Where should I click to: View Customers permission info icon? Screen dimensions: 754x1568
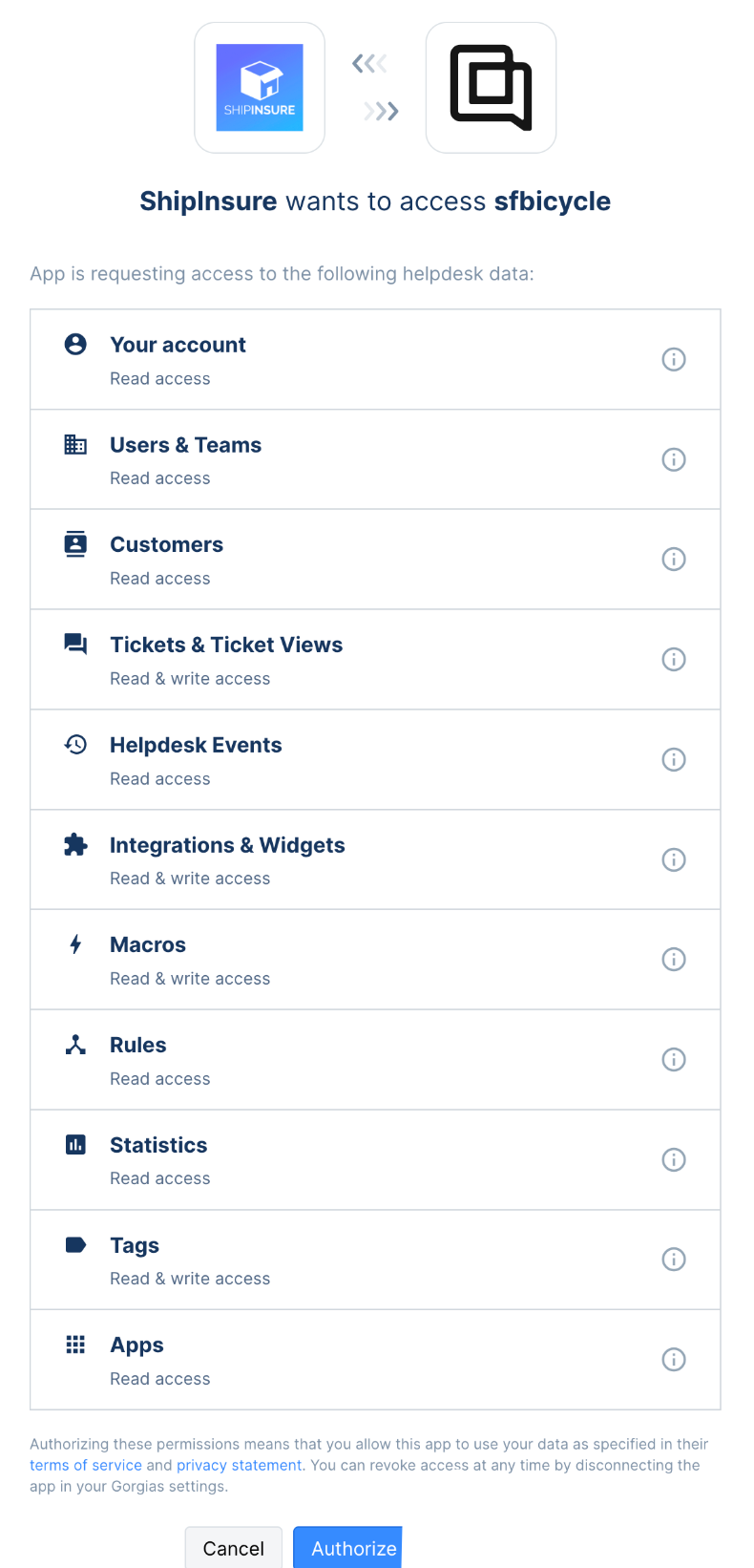point(674,559)
